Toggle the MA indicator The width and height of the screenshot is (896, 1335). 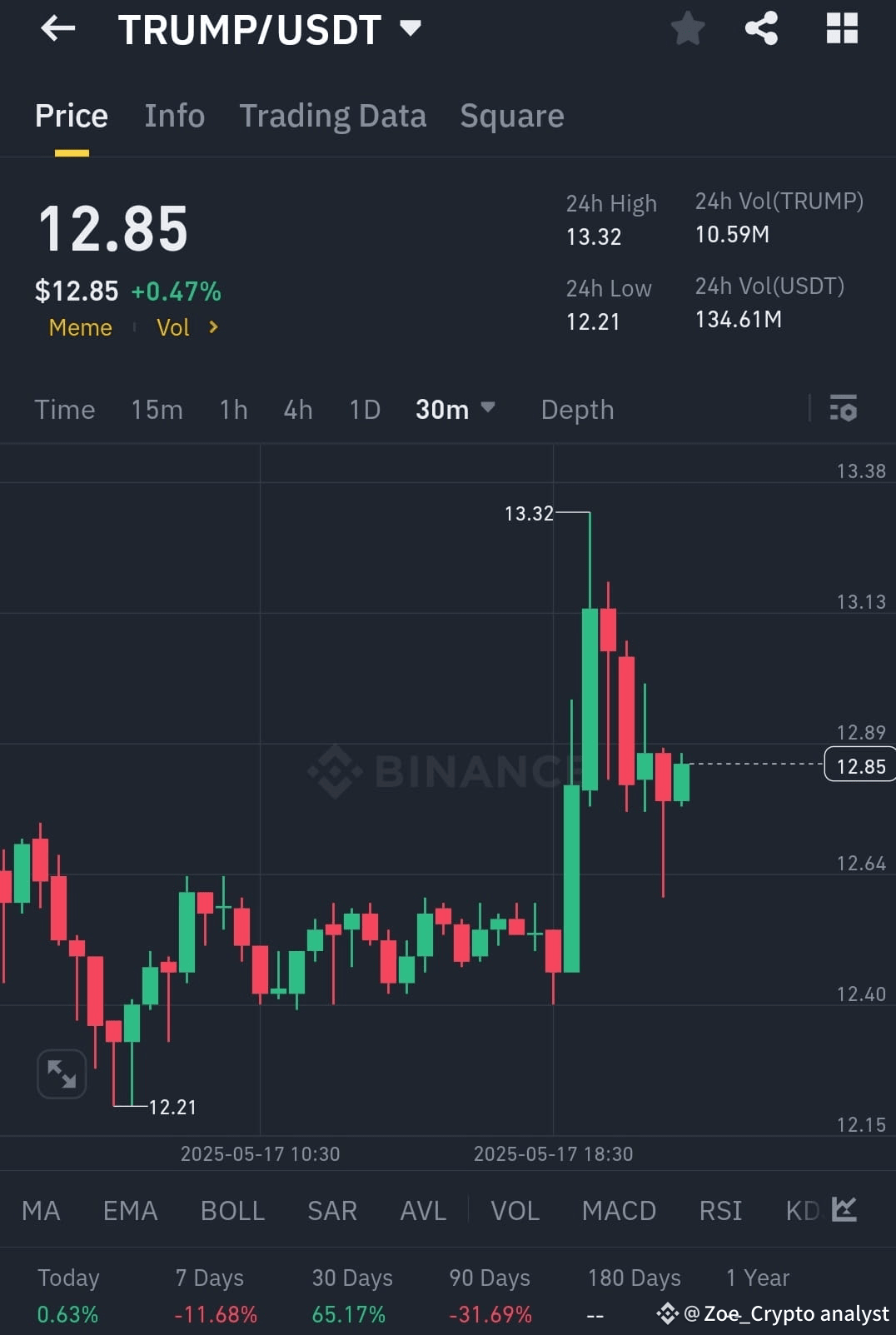[x=40, y=1210]
